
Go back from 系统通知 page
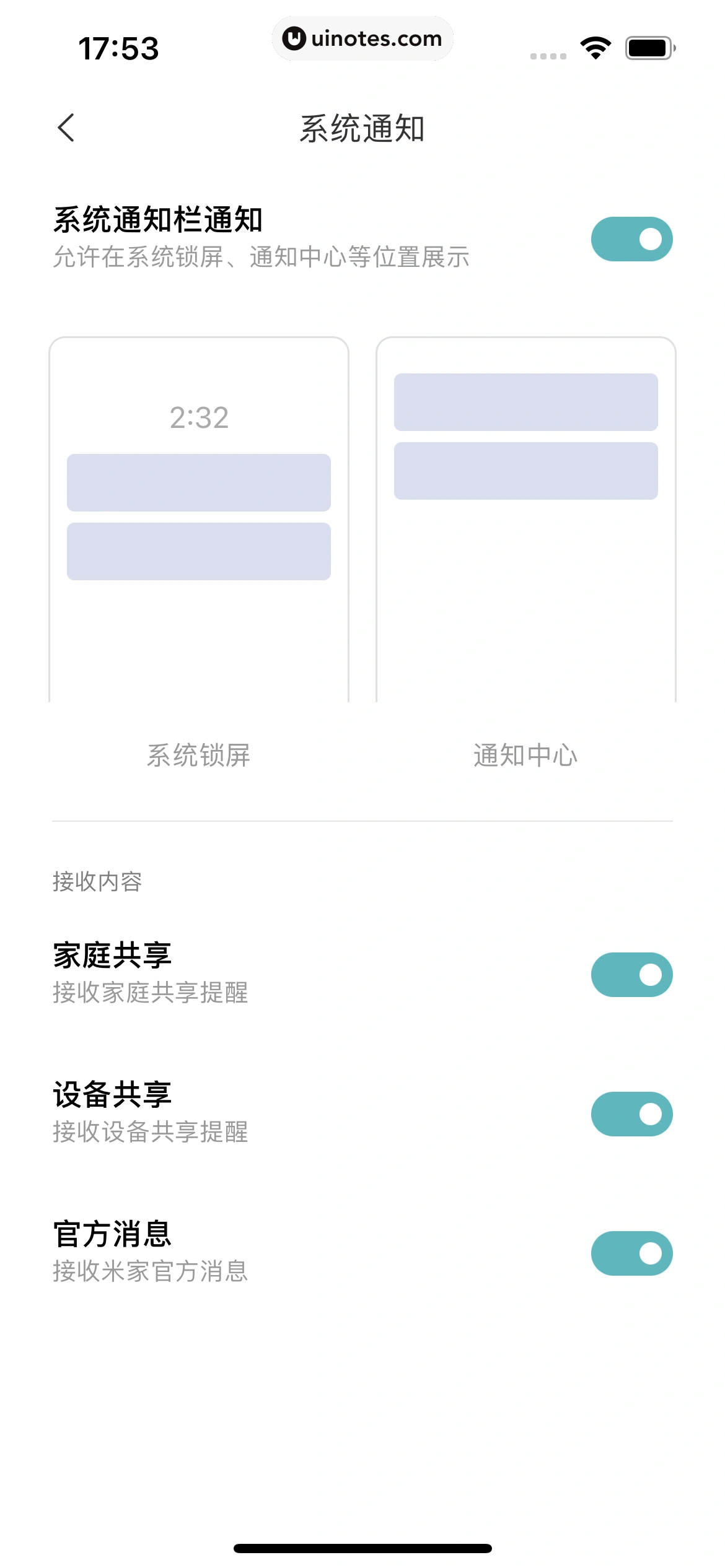[x=66, y=128]
